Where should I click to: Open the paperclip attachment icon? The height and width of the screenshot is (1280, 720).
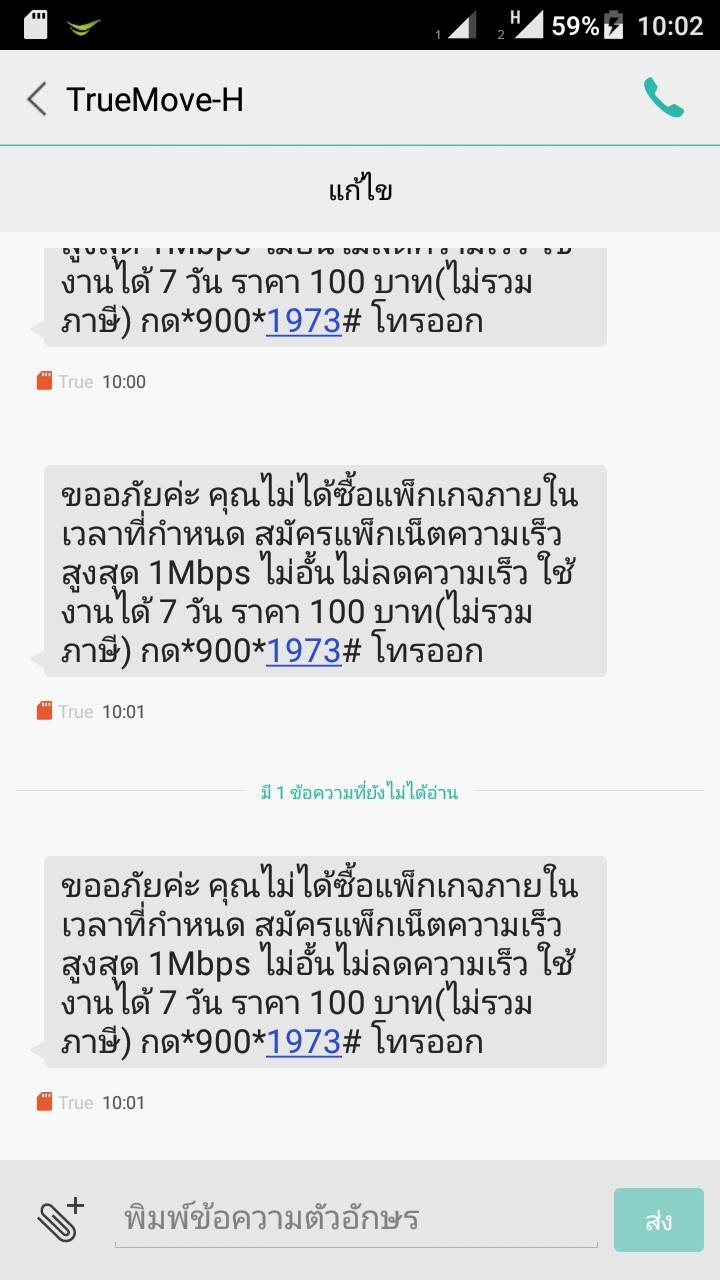60,1219
